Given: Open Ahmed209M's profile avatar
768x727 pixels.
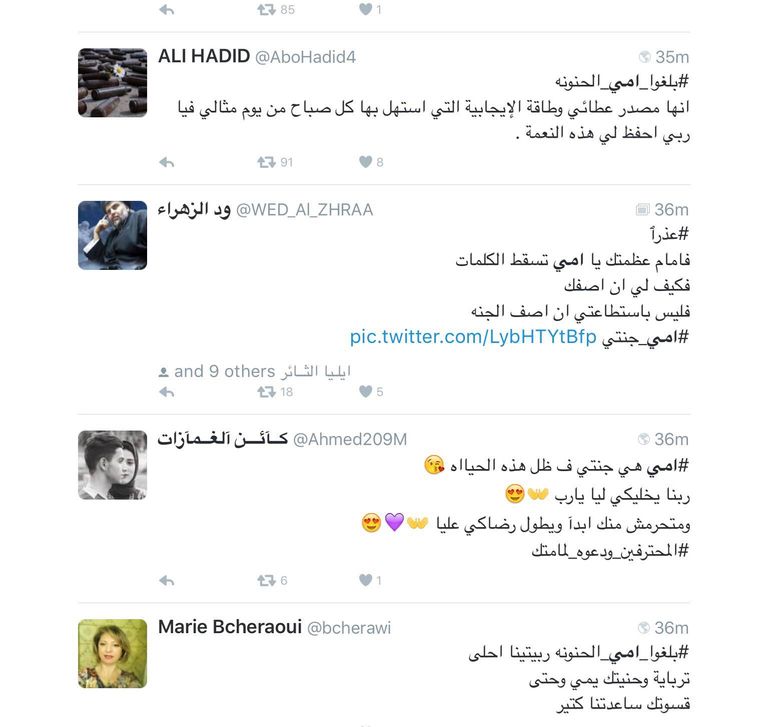Looking at the screenshot, I should 113,465.
